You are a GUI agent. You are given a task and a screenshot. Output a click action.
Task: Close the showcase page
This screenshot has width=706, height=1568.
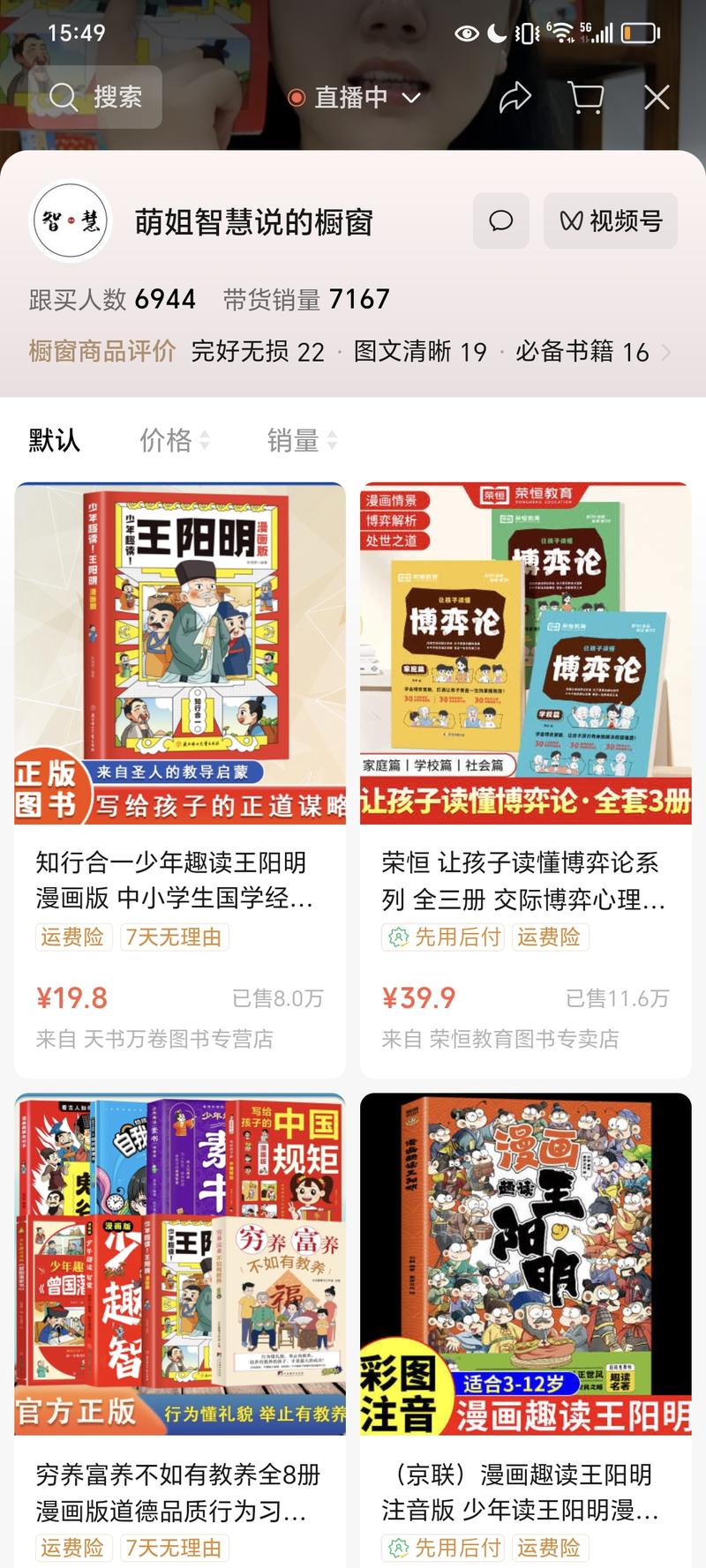[x=657, y=97]
